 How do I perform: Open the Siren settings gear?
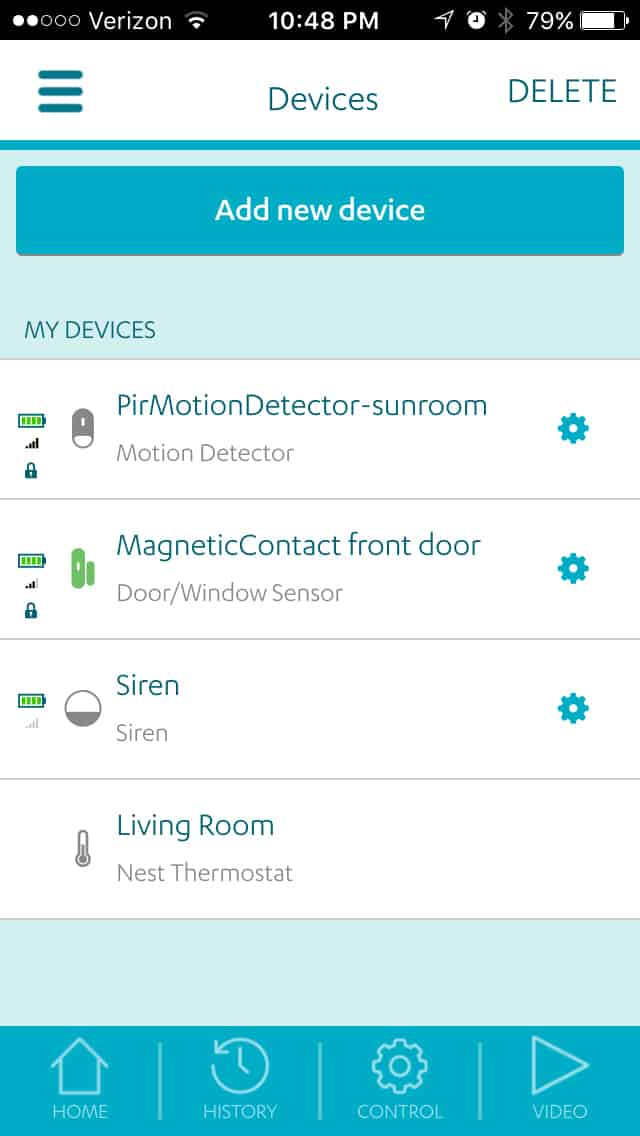tap(573, 708)
